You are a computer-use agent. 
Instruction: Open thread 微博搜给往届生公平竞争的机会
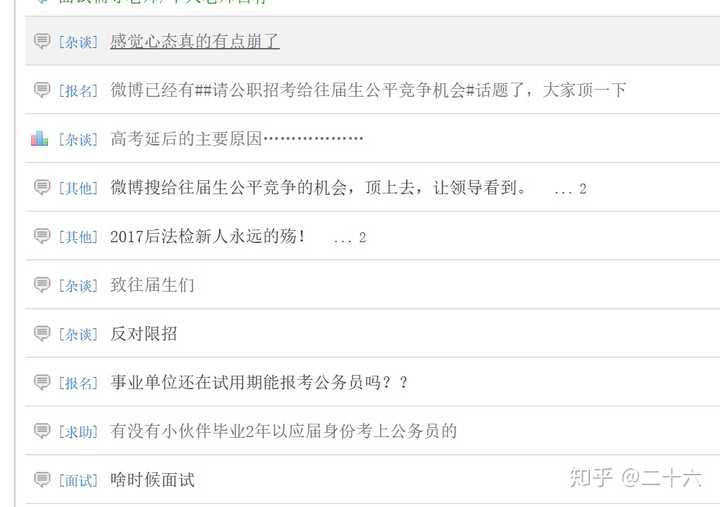(x=320, y=188)
